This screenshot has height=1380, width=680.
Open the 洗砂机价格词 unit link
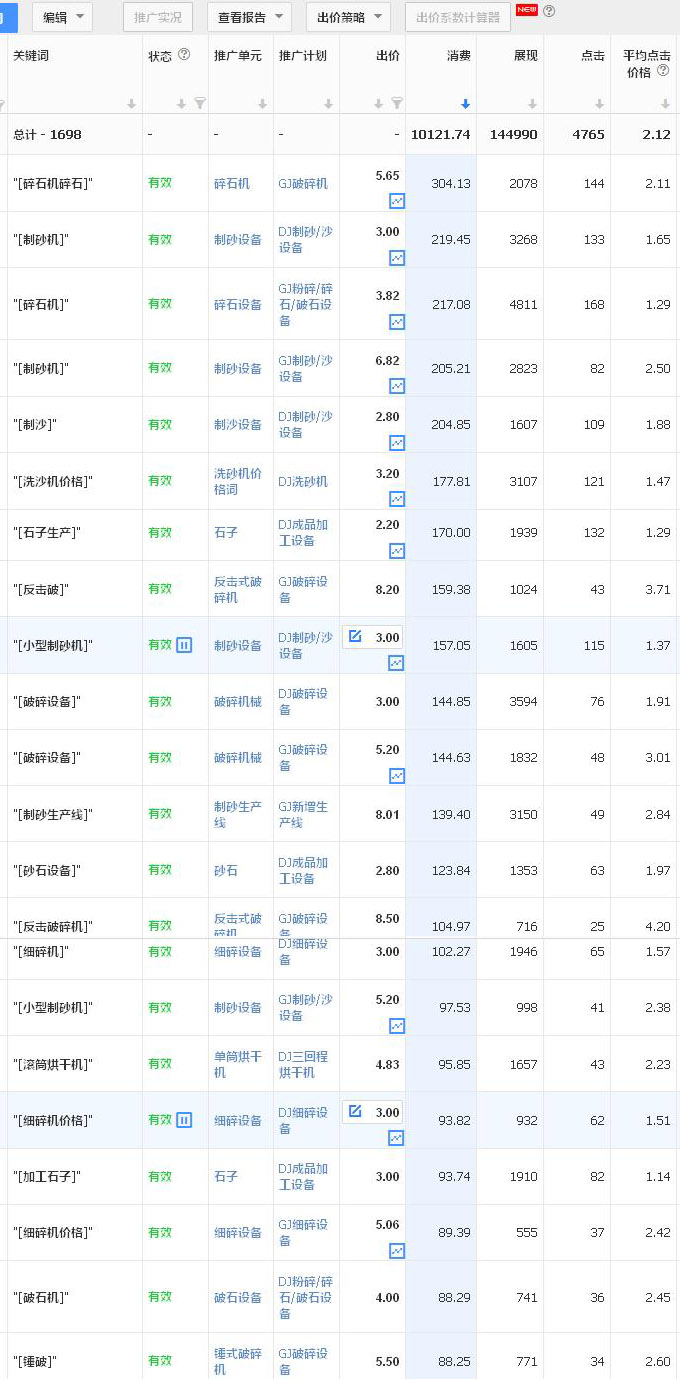(237, 481)
